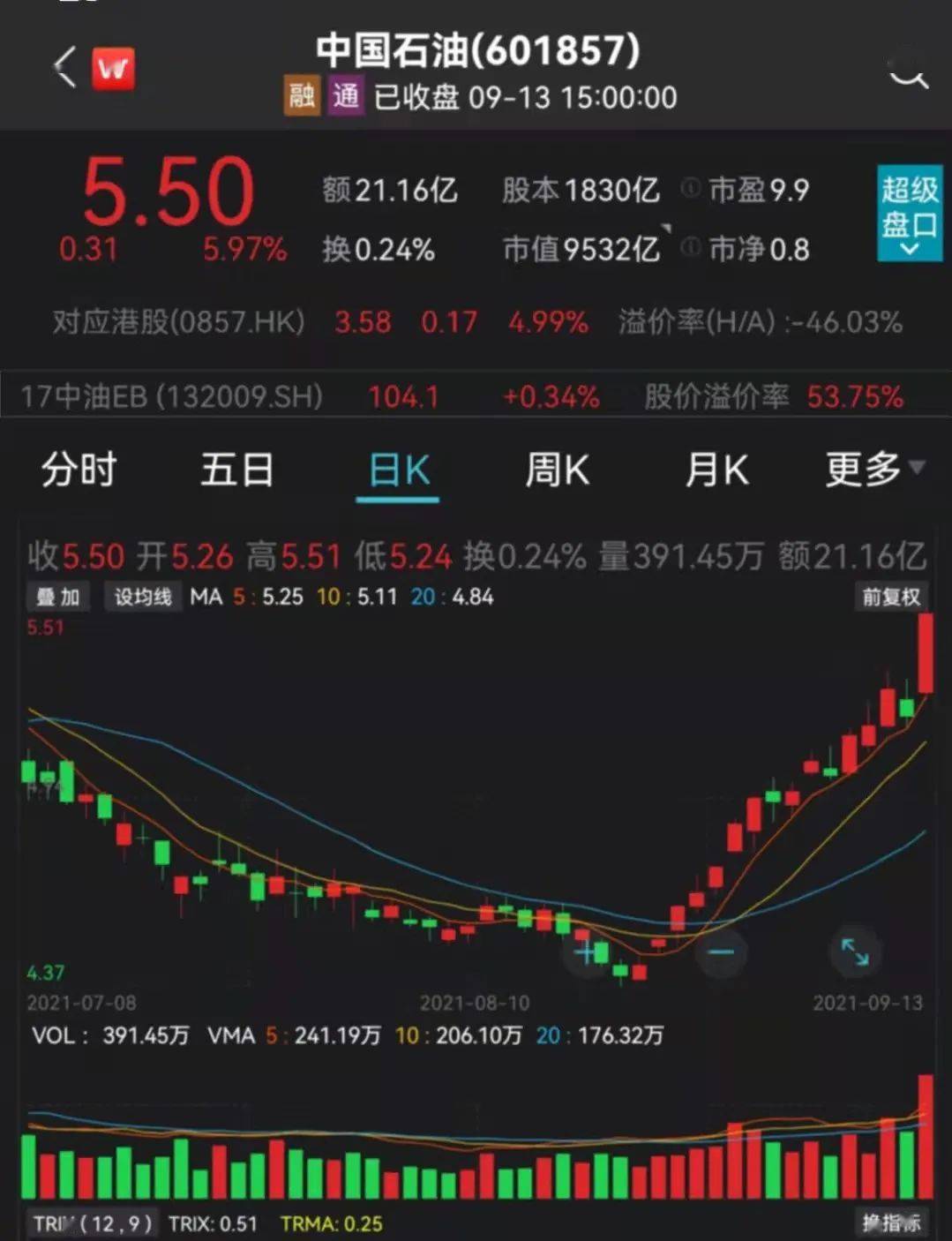Switch to the 月K chart tab
Image resolution: width=952 pixels, height=1241 pixels.
(716, 470)
